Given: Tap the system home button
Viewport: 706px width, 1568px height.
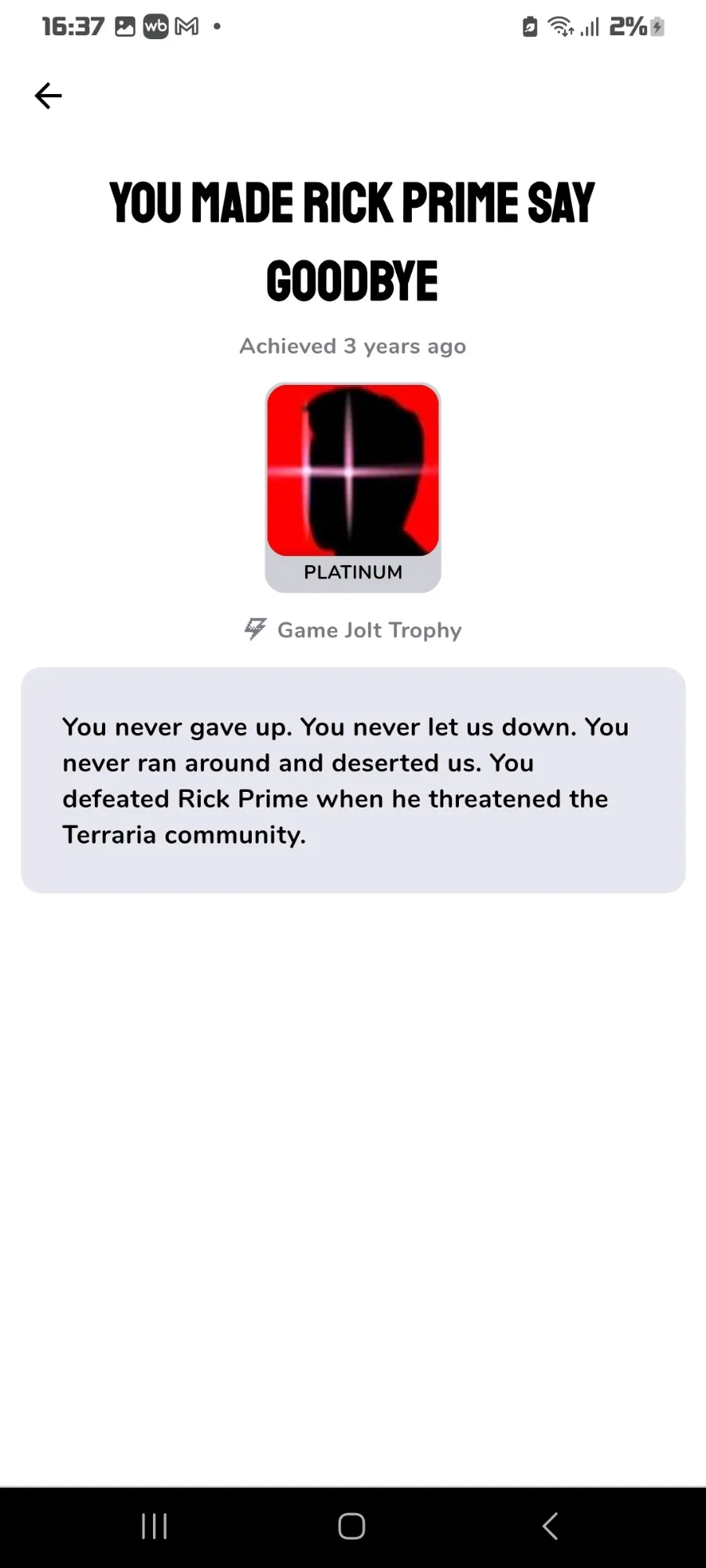Looking at the screenshot, I should (351, 1526).
